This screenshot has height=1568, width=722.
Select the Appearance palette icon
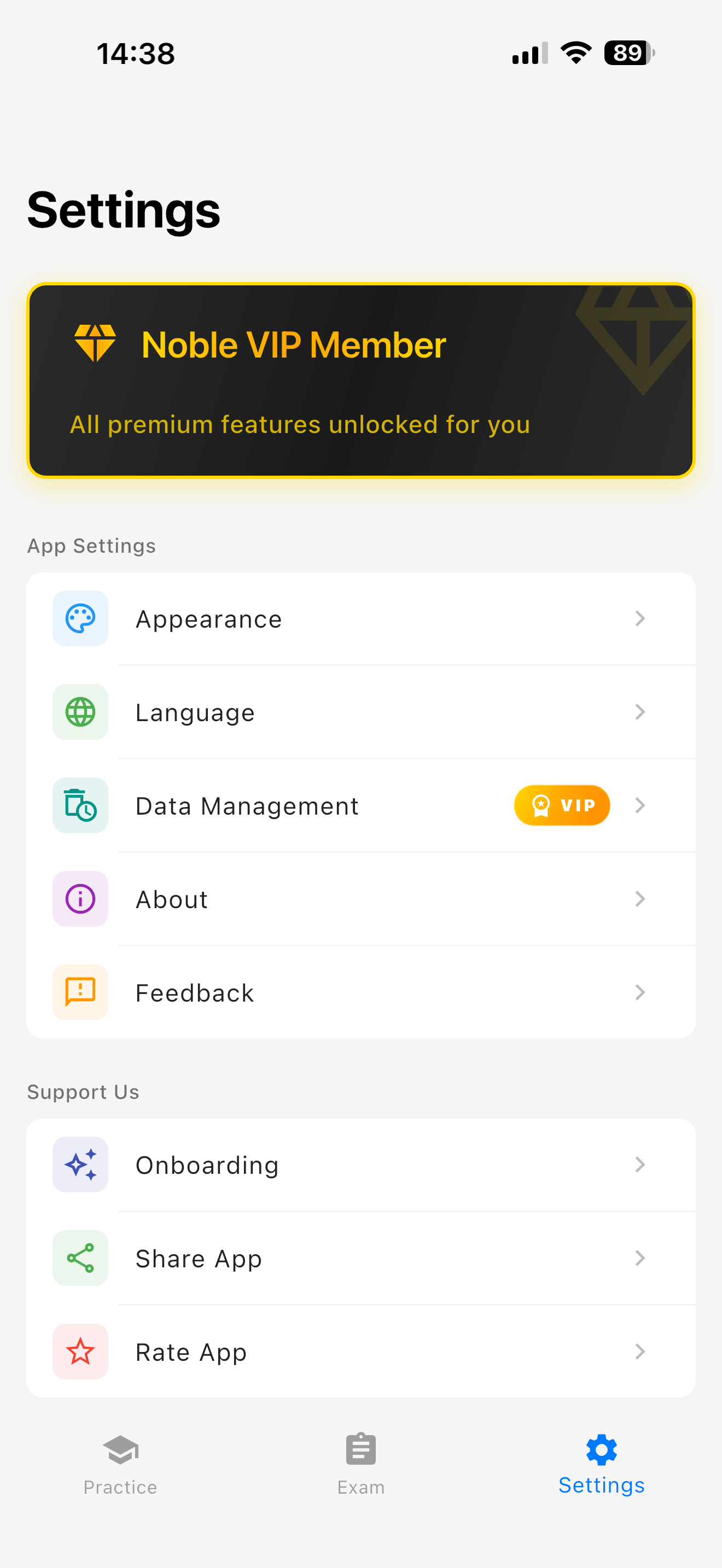[x=80, y=618]
